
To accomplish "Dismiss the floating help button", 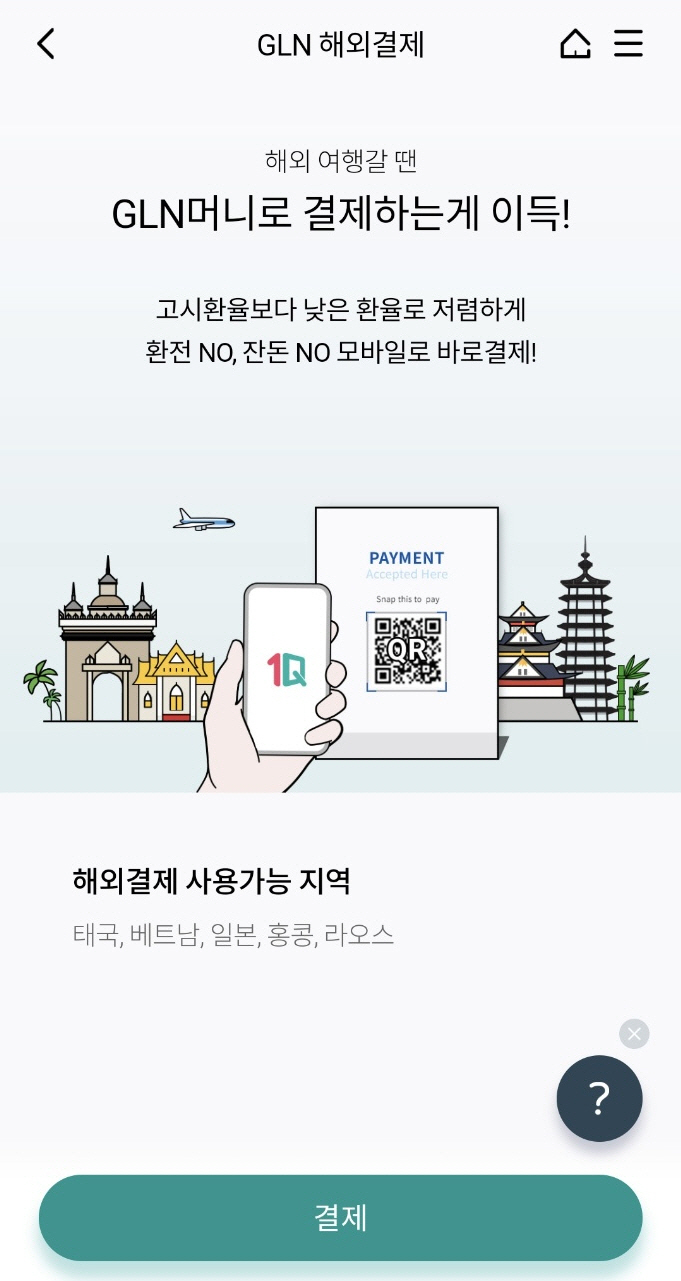I will tap(634, 1033).
